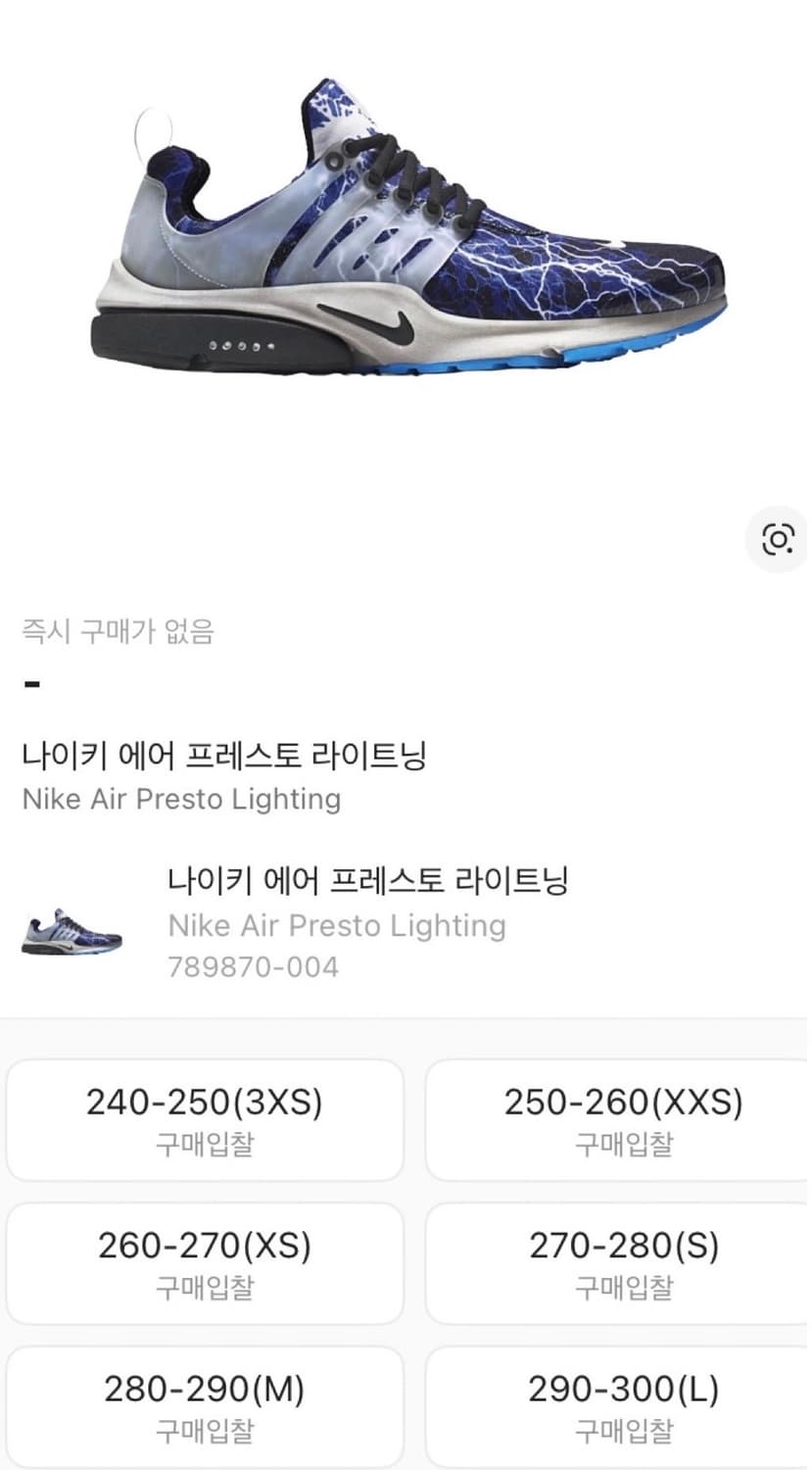Screen dimensions: 812x1470
Task: Place a bid for size 240-250(3XS)
Action: pos(205,1119)
